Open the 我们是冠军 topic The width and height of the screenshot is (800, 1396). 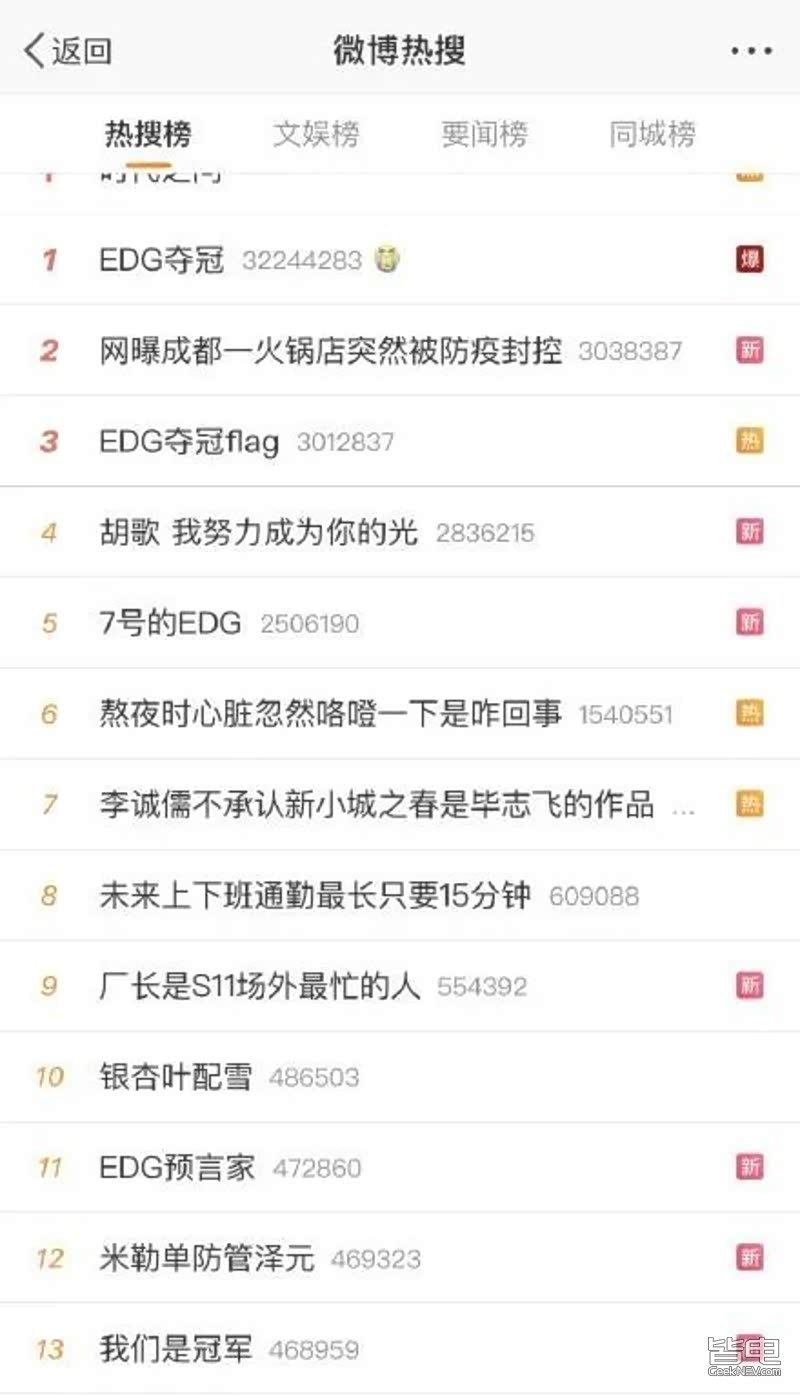[x=175, y=1349]
